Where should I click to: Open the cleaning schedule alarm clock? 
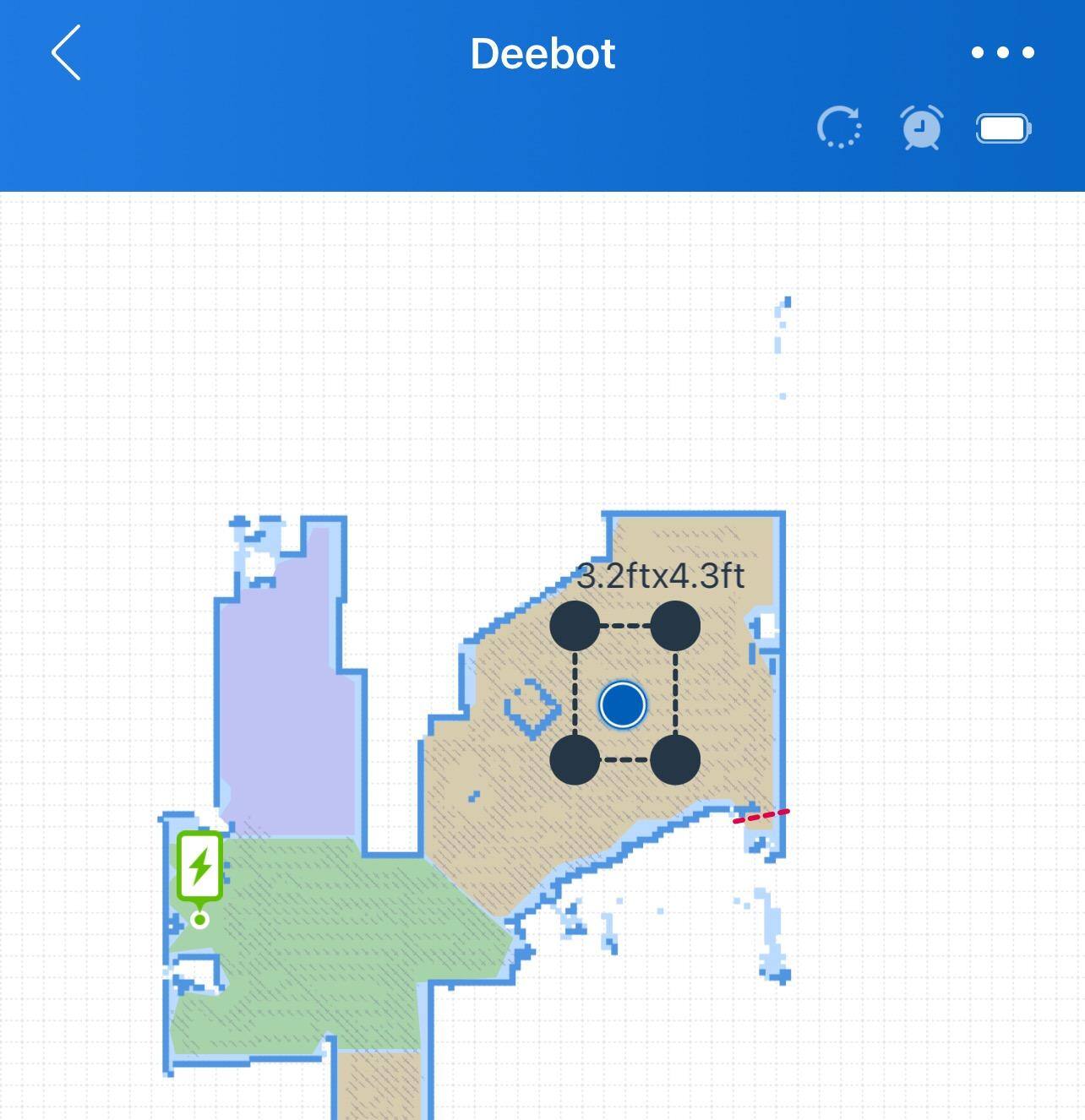[x=922, y=128]
